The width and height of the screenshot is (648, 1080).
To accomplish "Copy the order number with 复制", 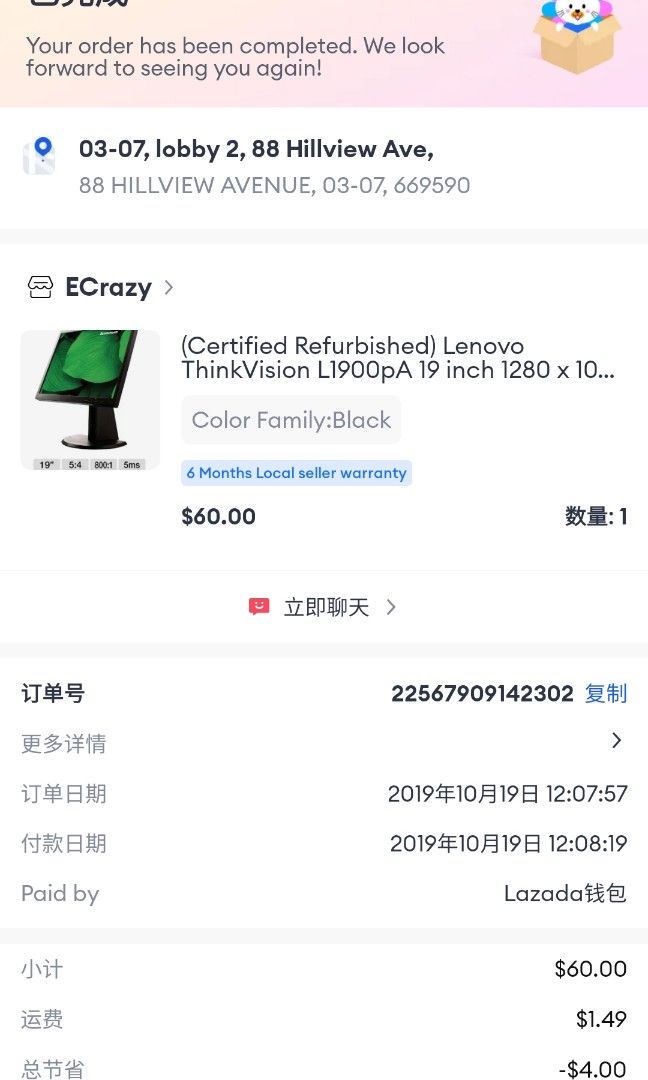I will click(605, 693).
